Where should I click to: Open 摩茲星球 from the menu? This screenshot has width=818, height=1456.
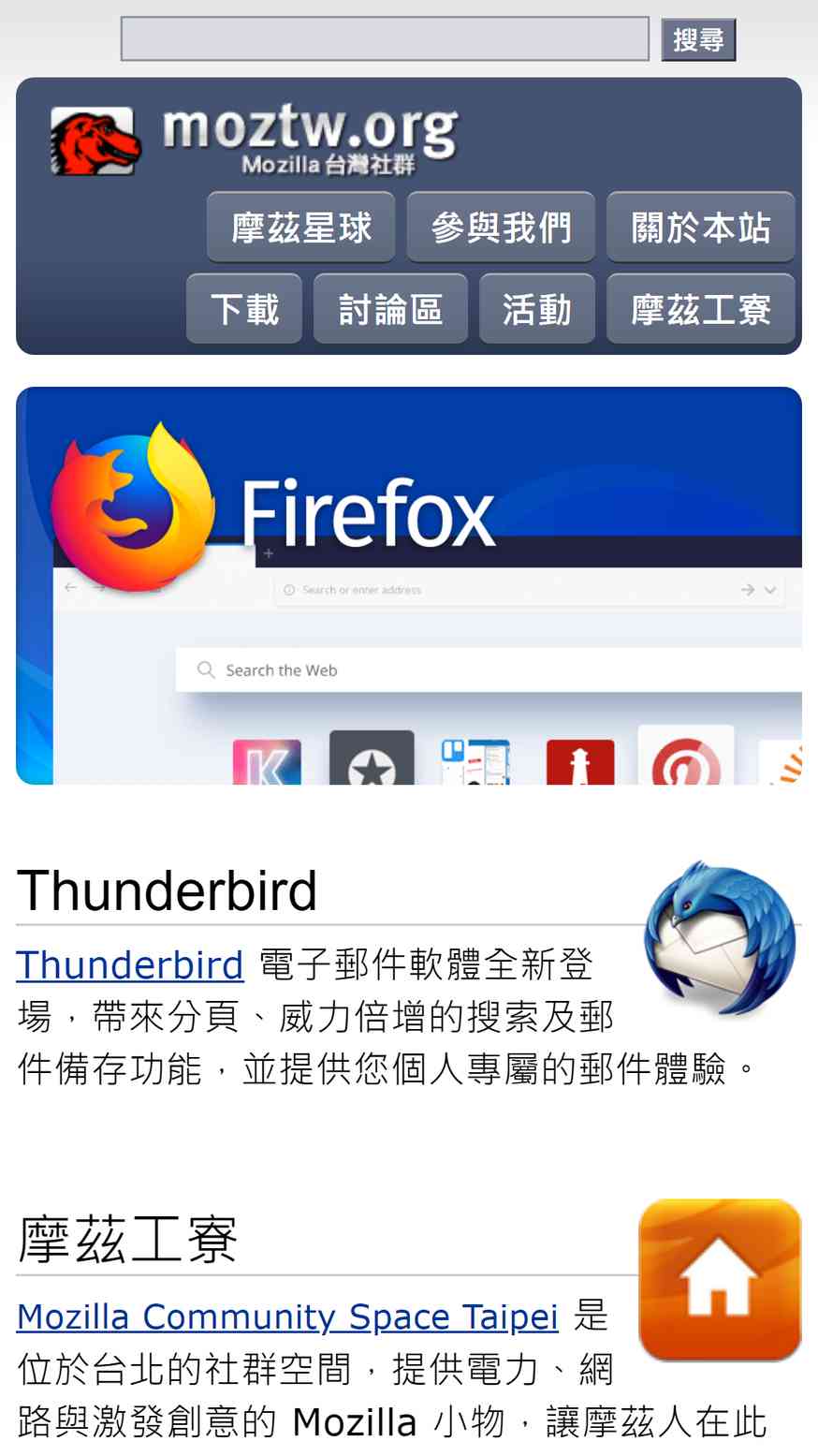(301, 228)
